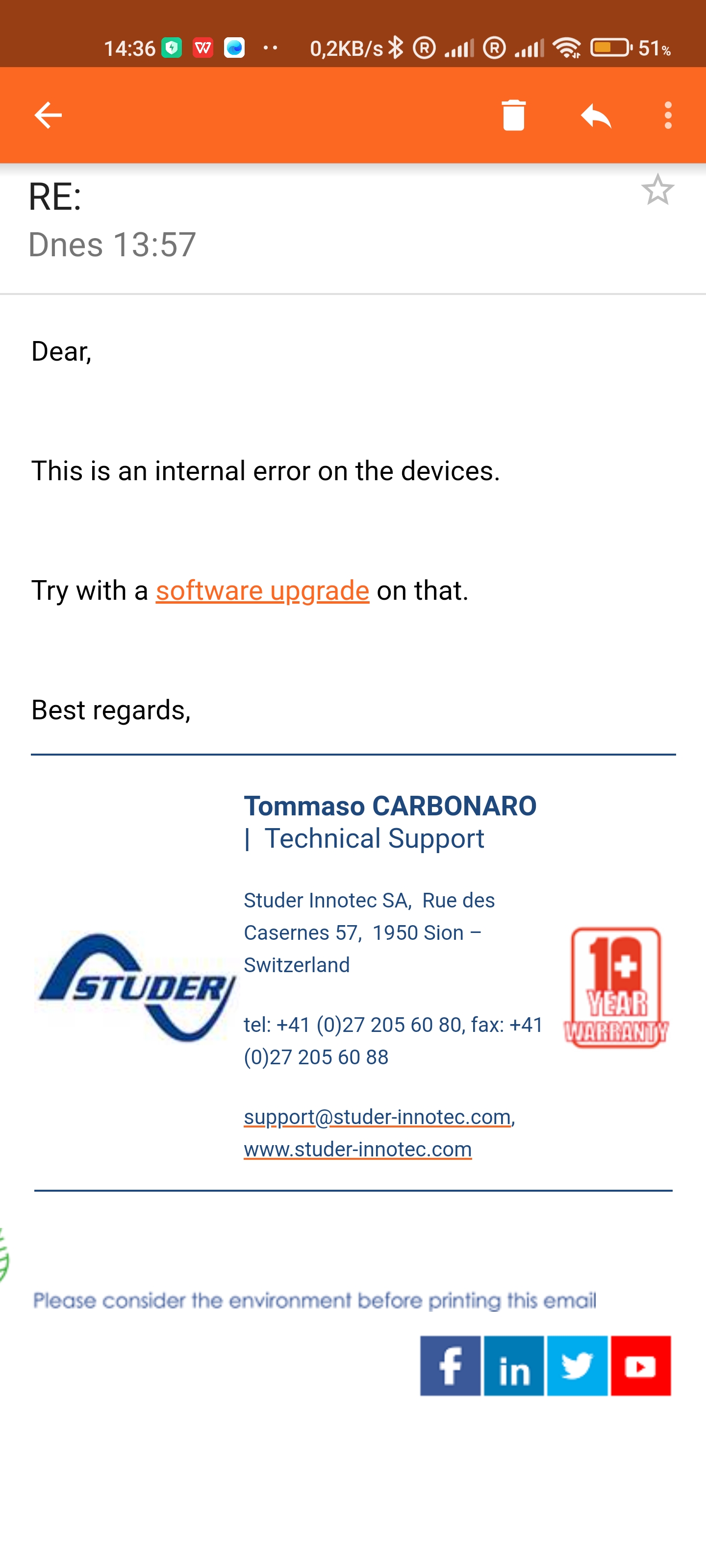This screenshot has height=1568, width=706.
Task: Open the overflow menu
Action: 668,115
